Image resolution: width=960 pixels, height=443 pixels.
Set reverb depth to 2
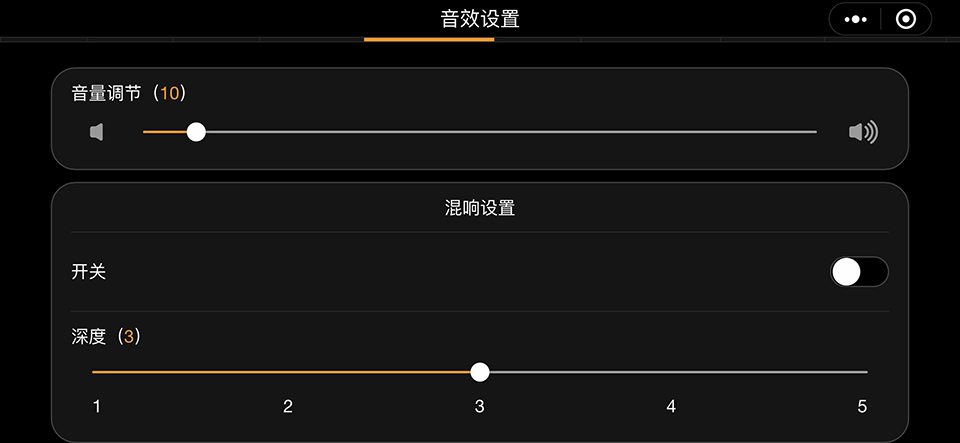coord(287,372)
